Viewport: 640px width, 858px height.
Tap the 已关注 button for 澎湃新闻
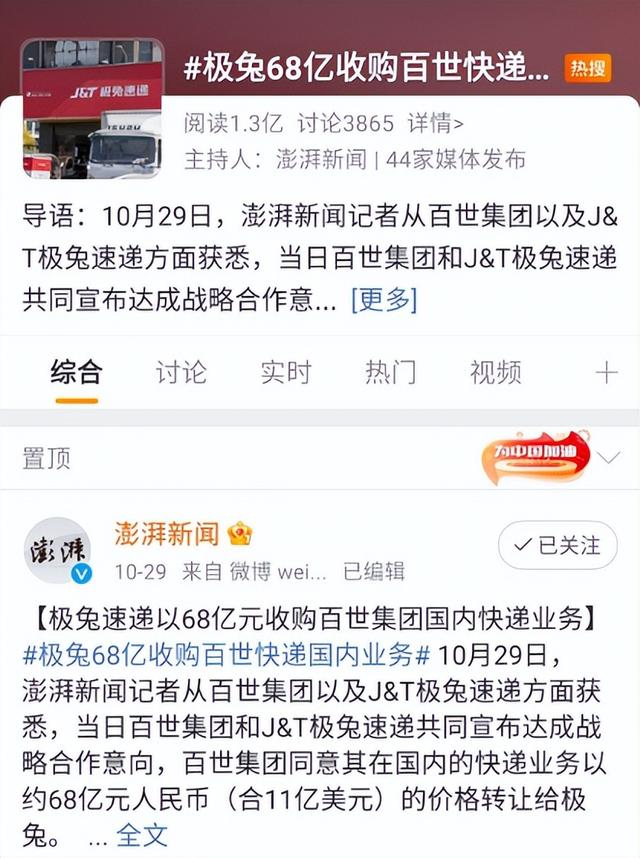[x=557, y=545]
